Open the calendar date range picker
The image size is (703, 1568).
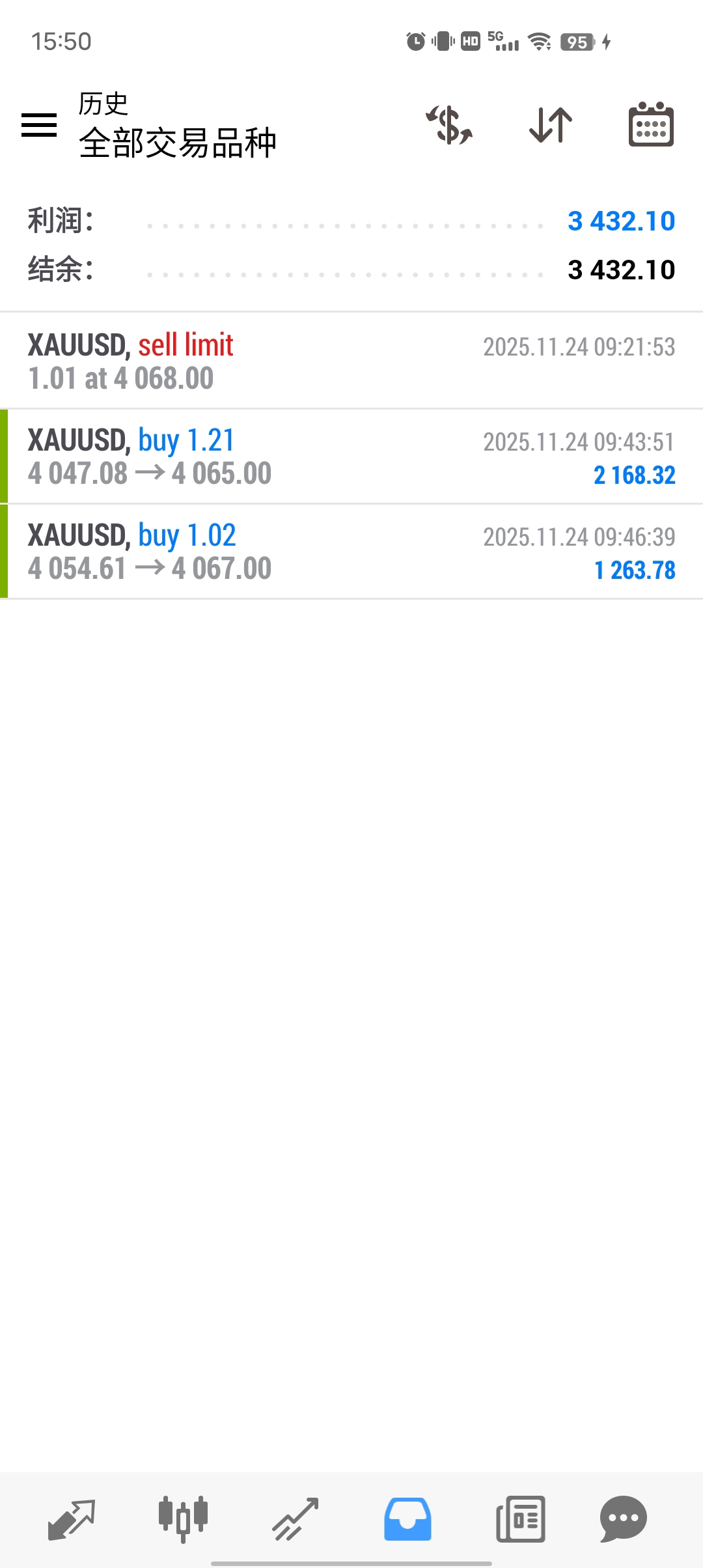651,124
